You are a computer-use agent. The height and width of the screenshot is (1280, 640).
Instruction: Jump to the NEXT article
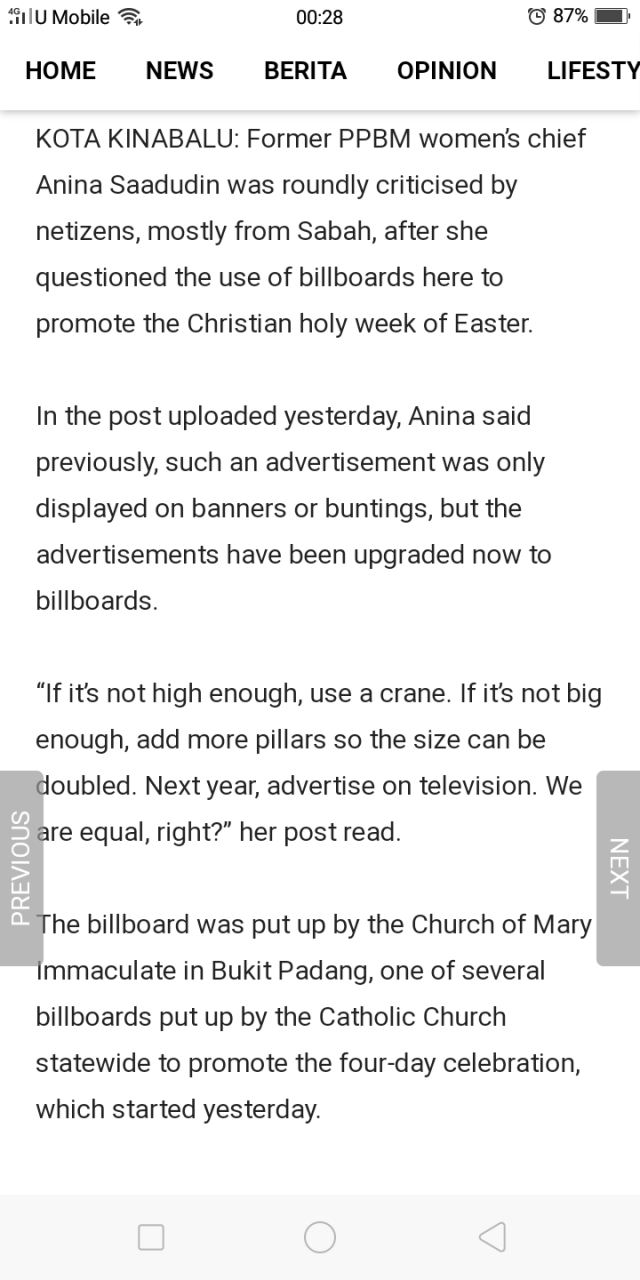(618, 867)
